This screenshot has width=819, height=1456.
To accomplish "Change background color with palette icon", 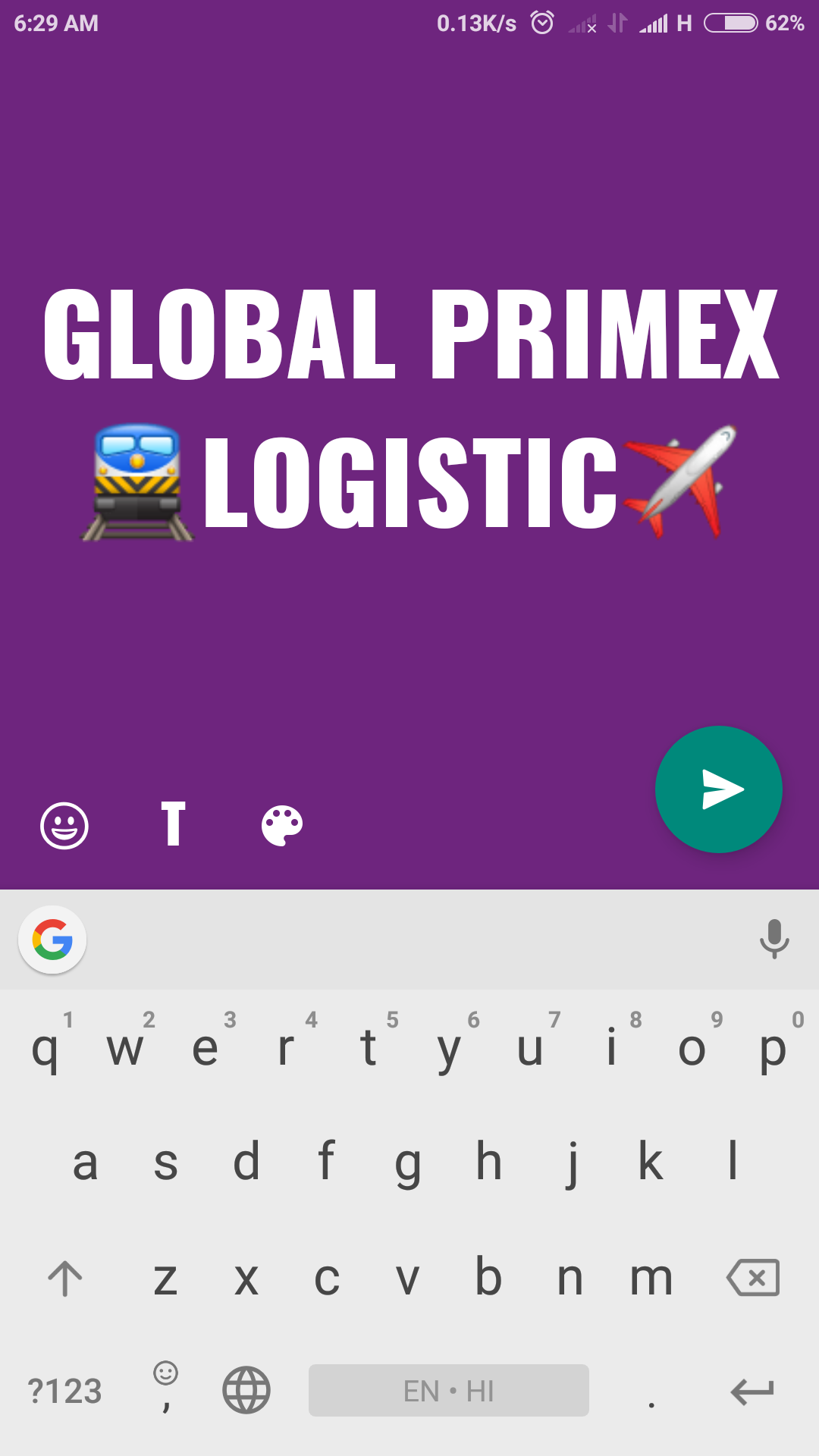I will click(x=282, y=825).
